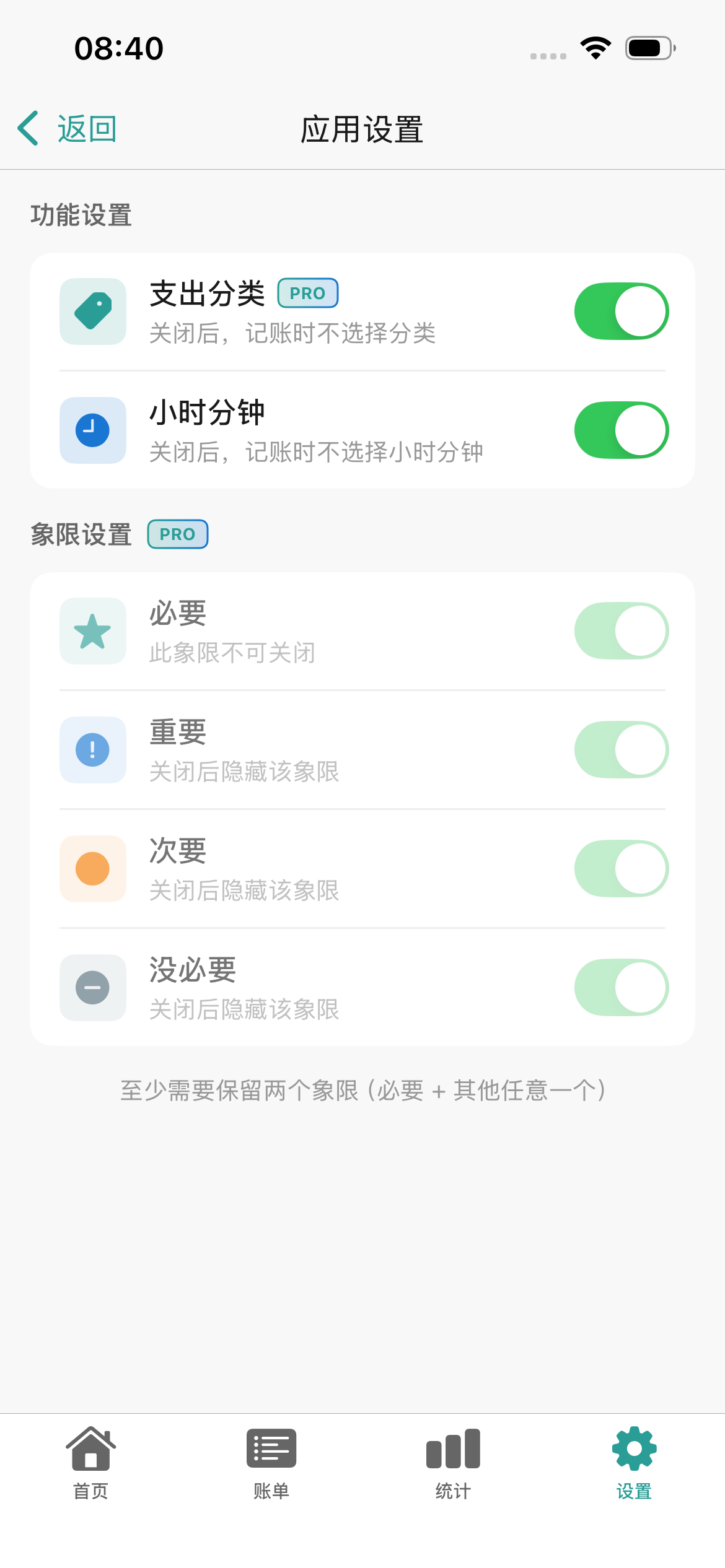Select the 设置 tab
This screenshot has height=1568, width=725.
(634, 1463)
